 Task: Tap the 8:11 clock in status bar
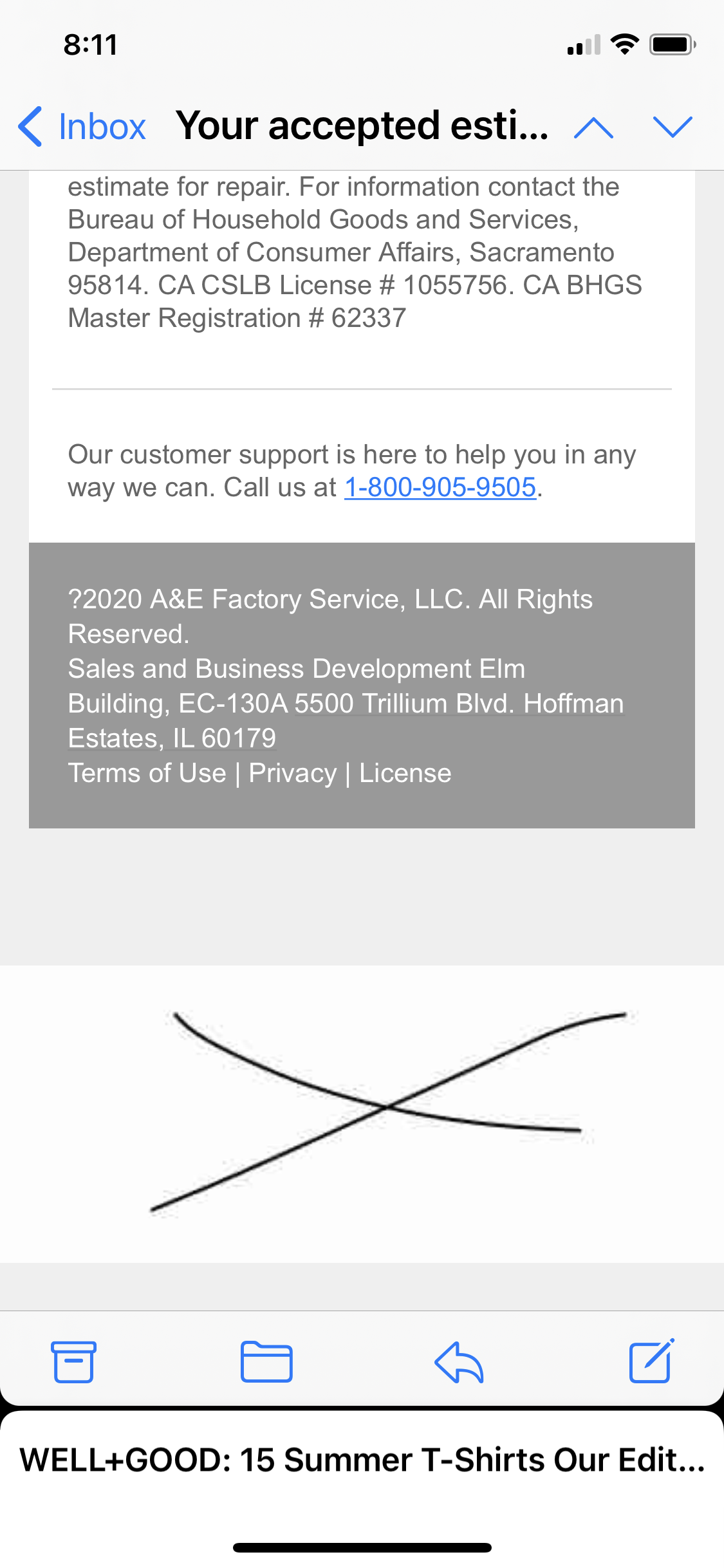(x=89, y=44)
